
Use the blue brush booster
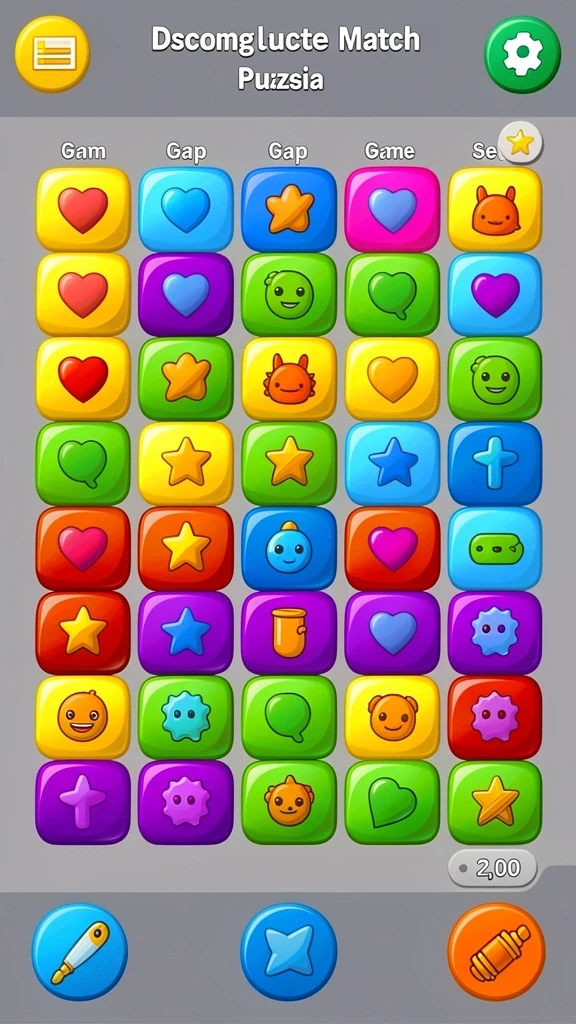pos(80,951)
